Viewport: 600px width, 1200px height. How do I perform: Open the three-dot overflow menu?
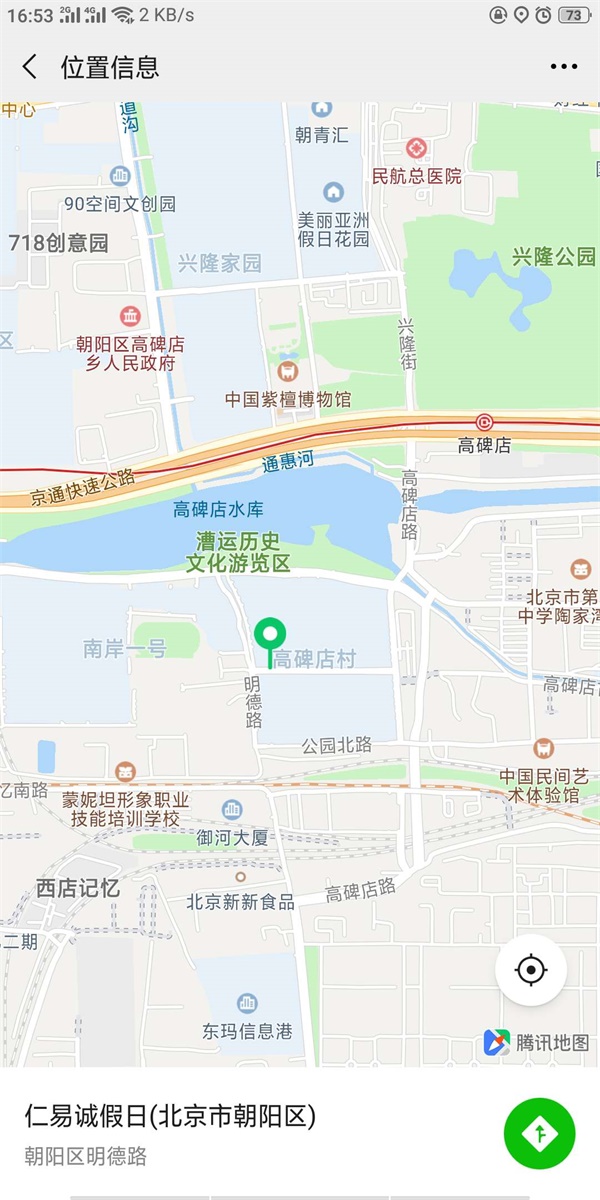(x=564, y=67)
